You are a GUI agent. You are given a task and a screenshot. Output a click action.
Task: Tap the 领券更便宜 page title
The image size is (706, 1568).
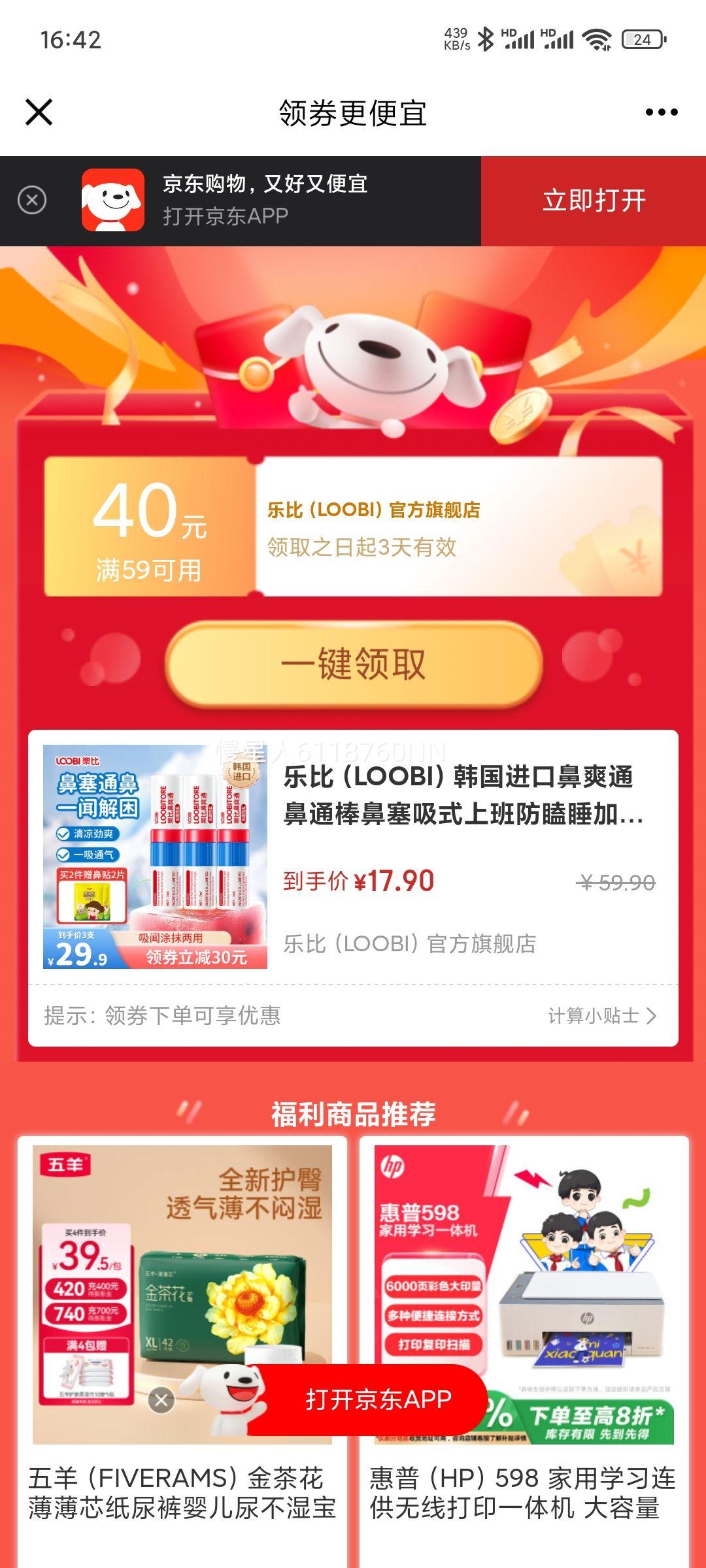click(x=353, y=112)
